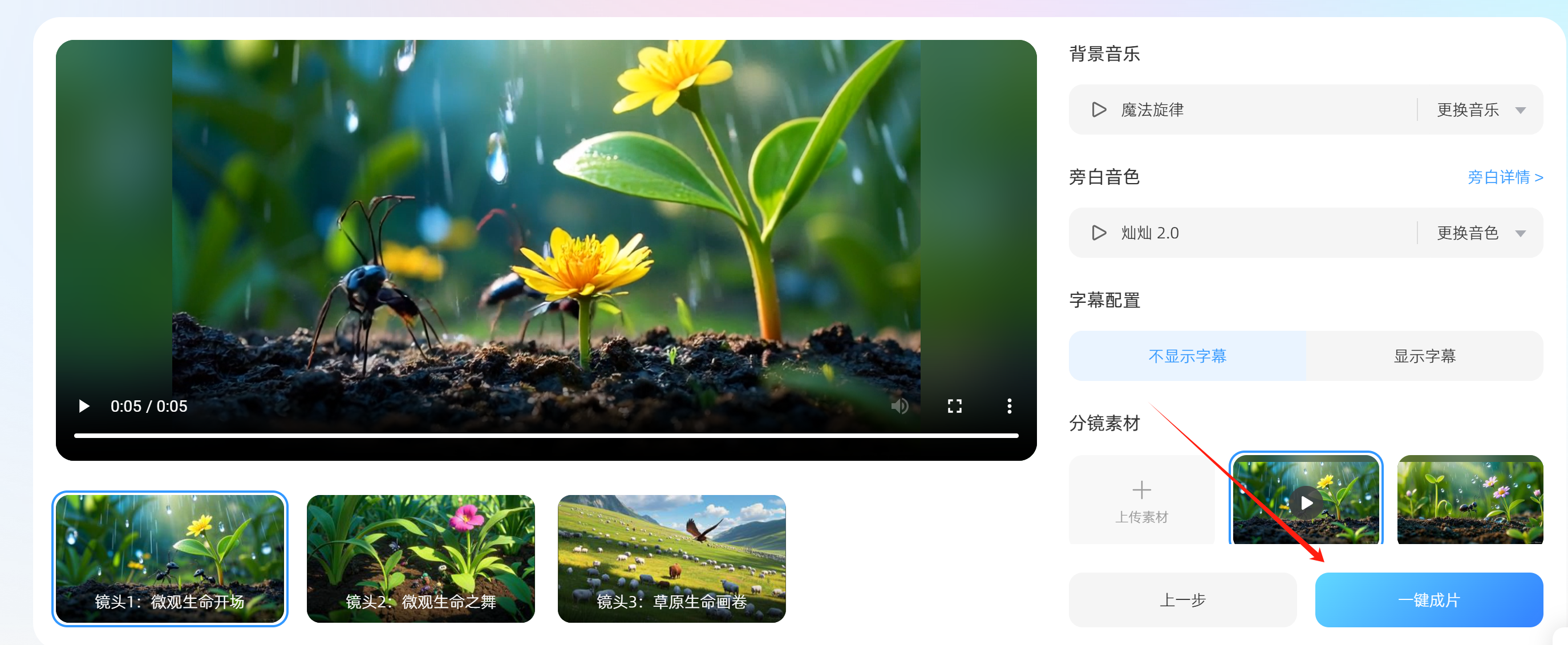Select 镜头1：微观生命开场
1568x645 pixels.
170,558
